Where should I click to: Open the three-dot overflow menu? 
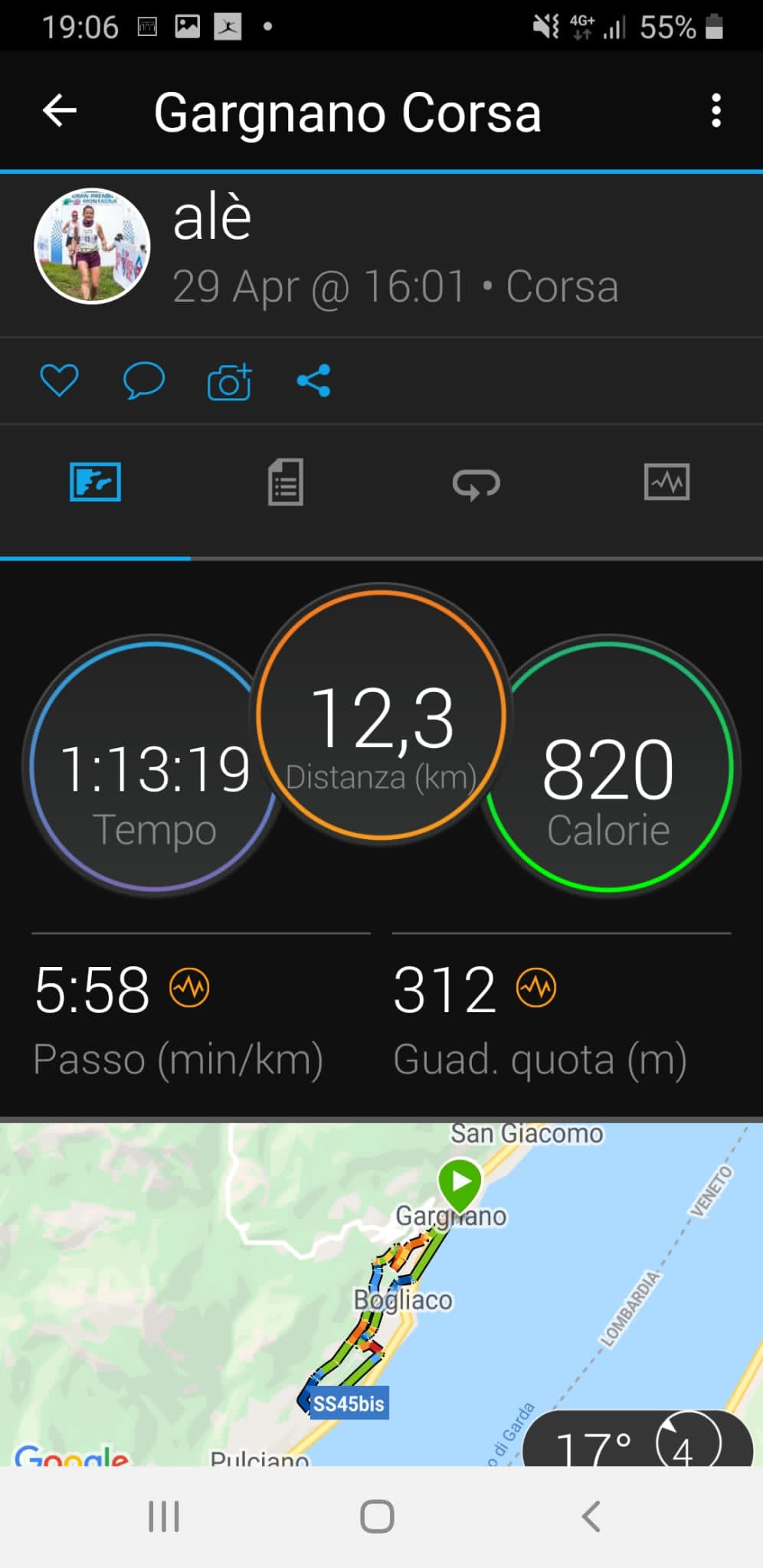[716, 111]
